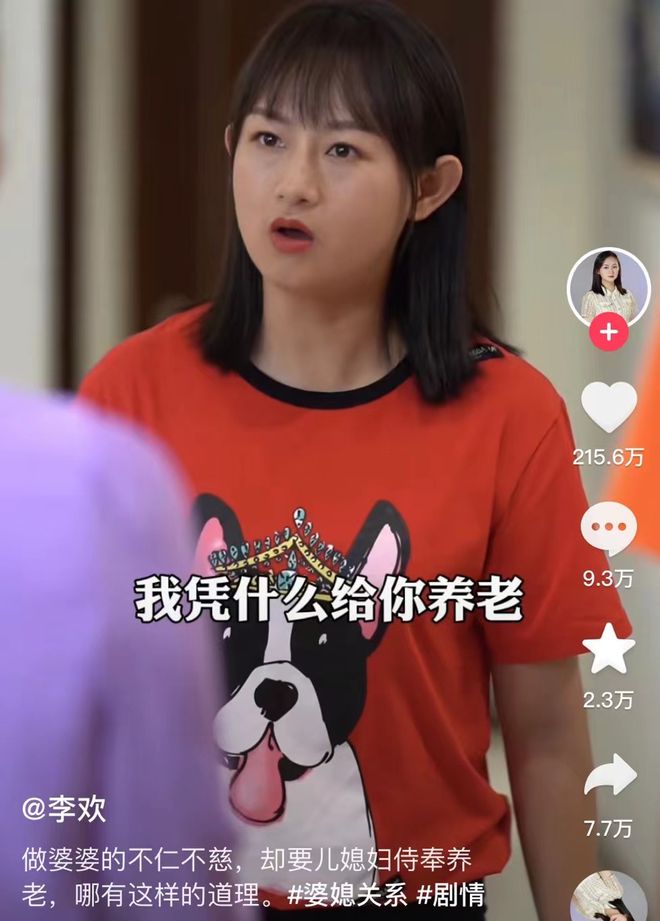Open the rotating music disc icon
The image size is (660, 921).
(610, 900)
